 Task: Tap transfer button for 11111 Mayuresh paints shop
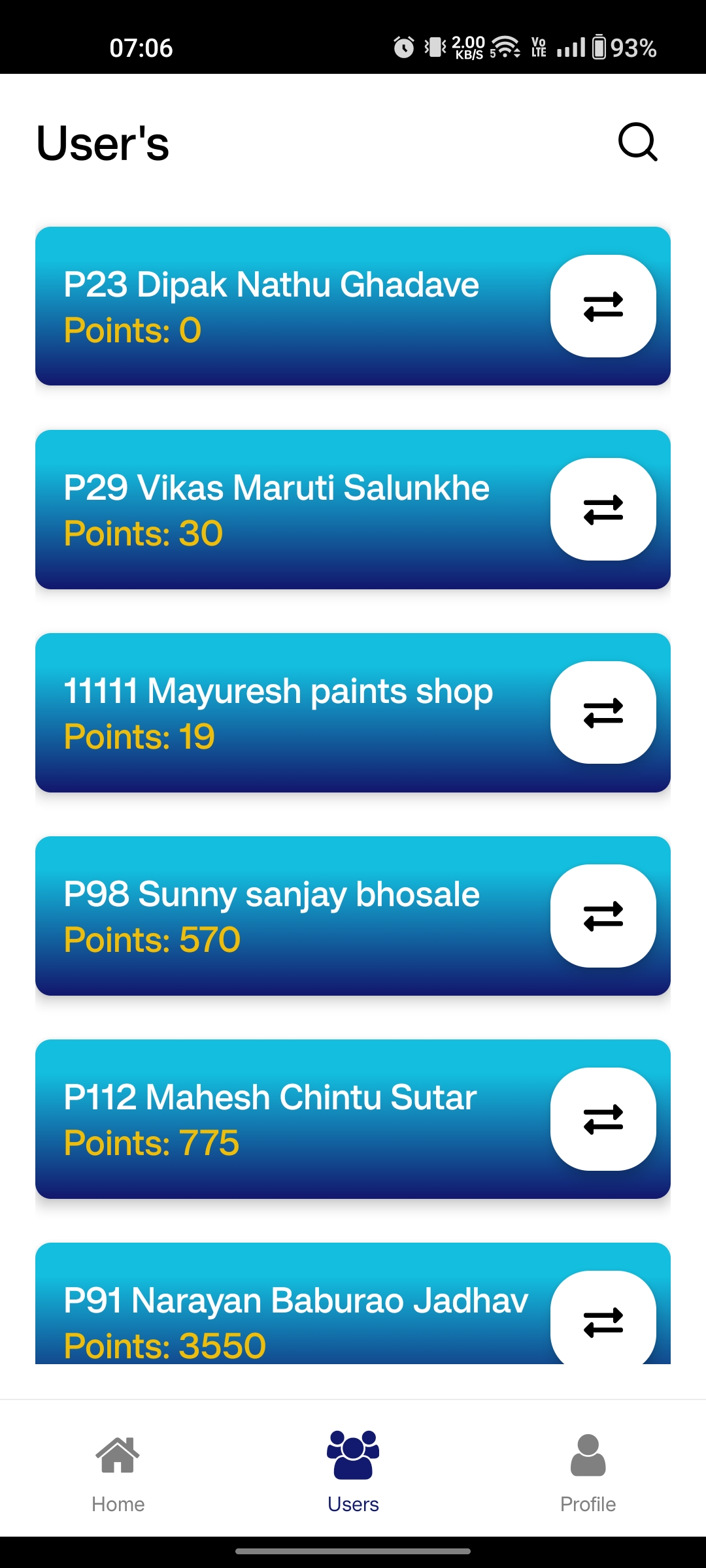click(603, 713)
